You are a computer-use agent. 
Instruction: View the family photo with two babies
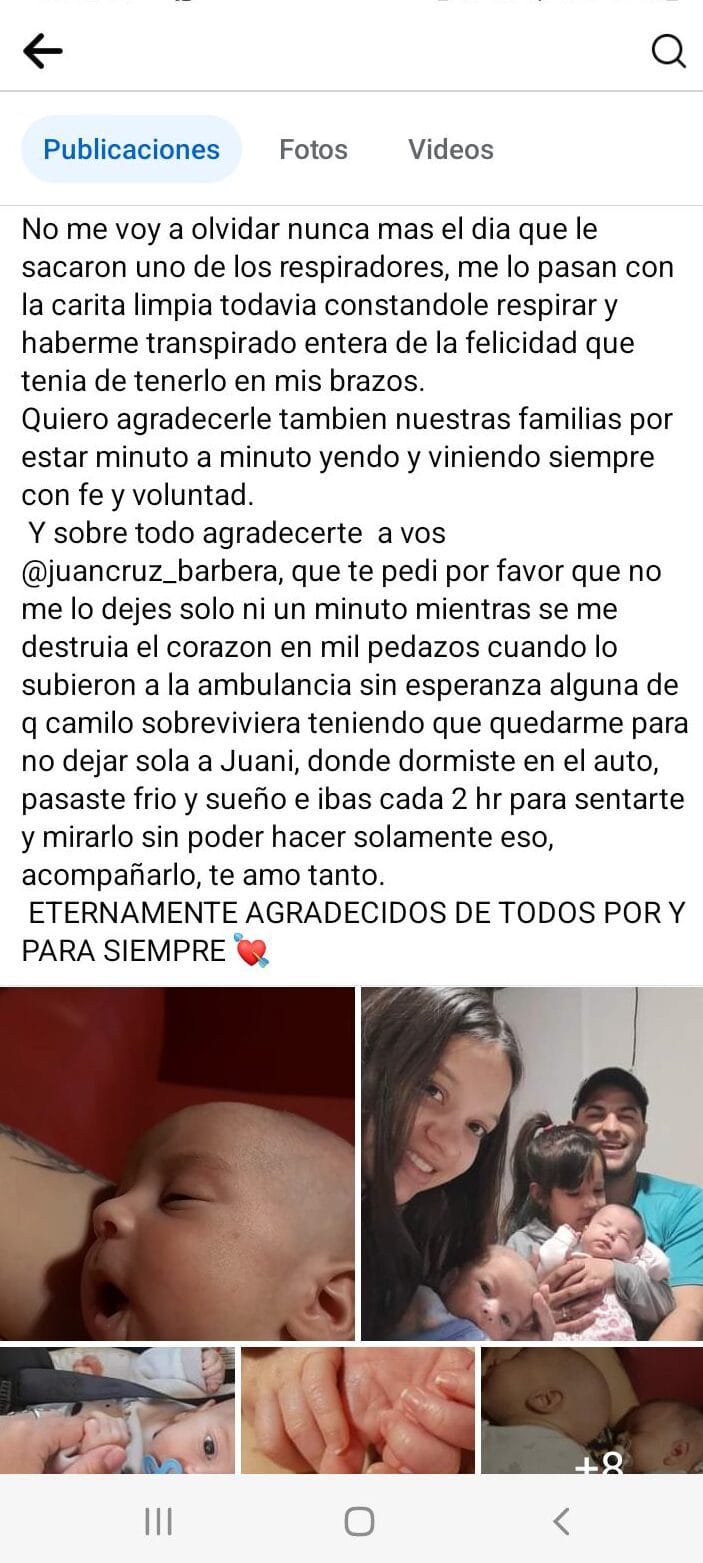(x=531, y=1163)
